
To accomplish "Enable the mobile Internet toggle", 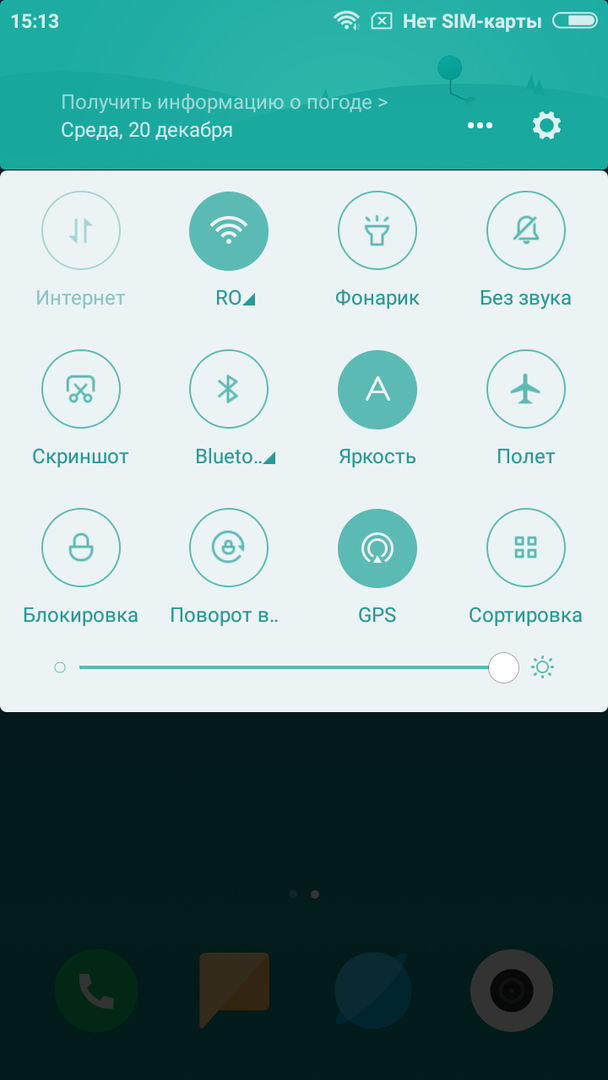I will [81, 231].
